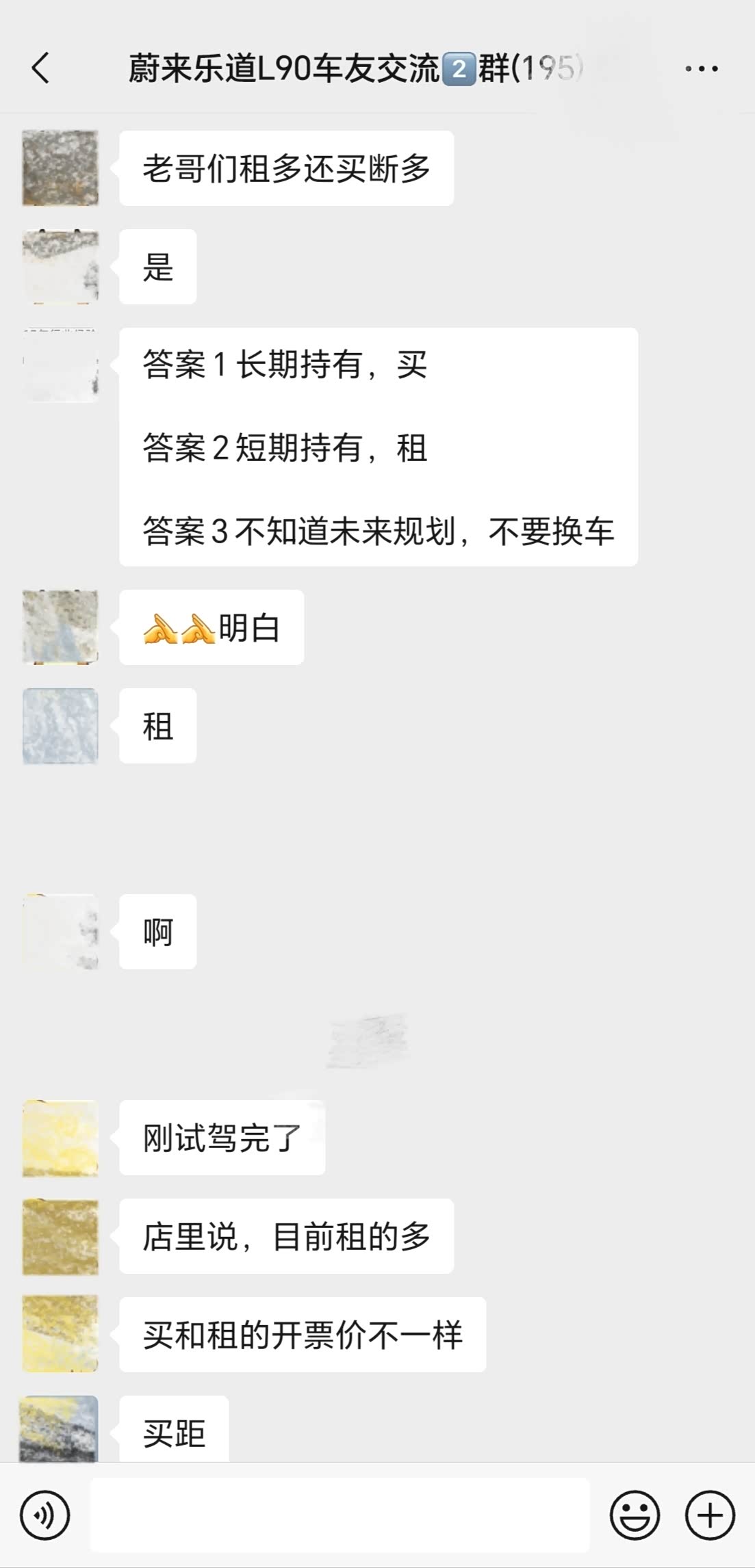View profile of sender of 刚试驾完了
This screenshot has height=1568, width=755.
coord(60,1138)
